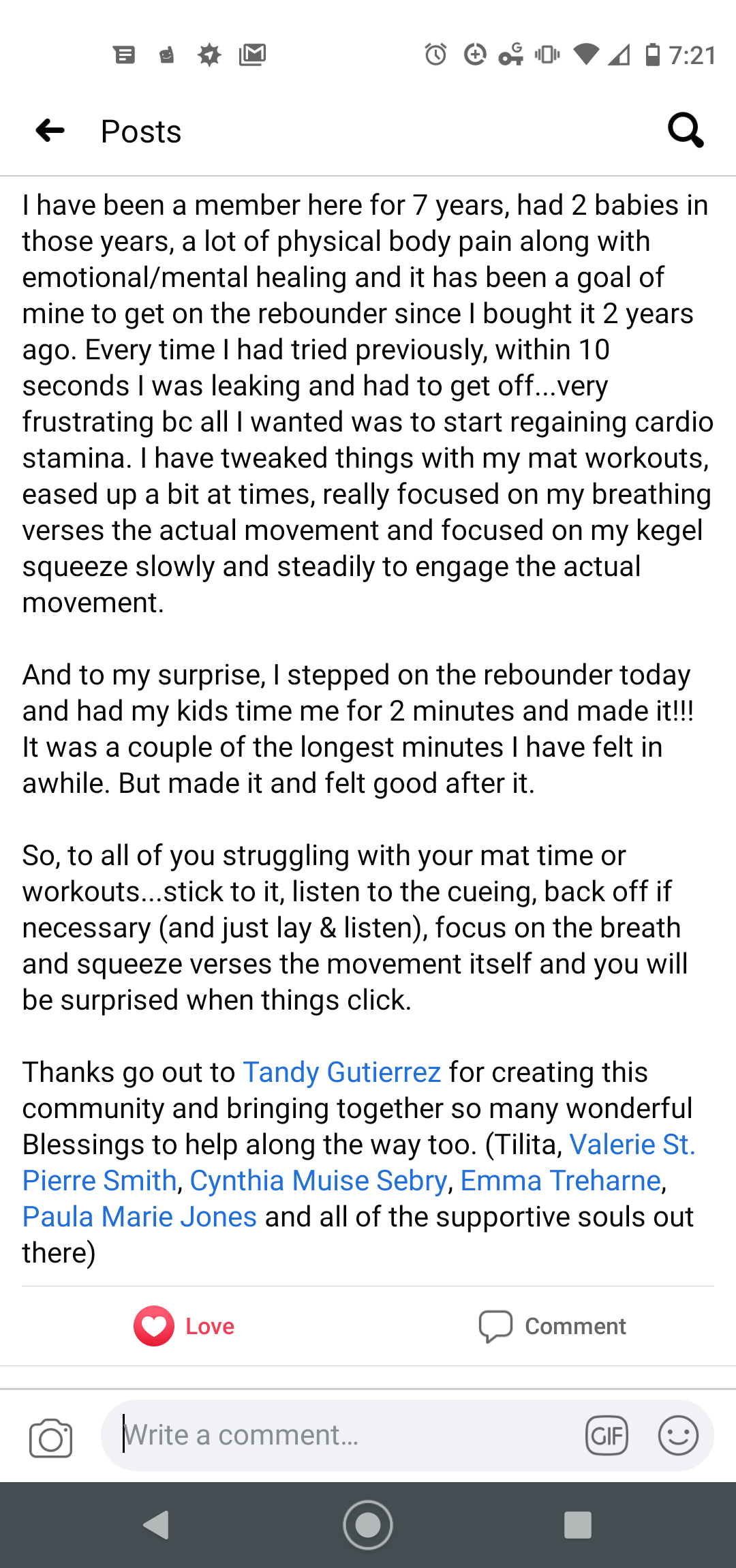736x1568 pixels.
Task: Tap the Comment button
Action: 552,1326
